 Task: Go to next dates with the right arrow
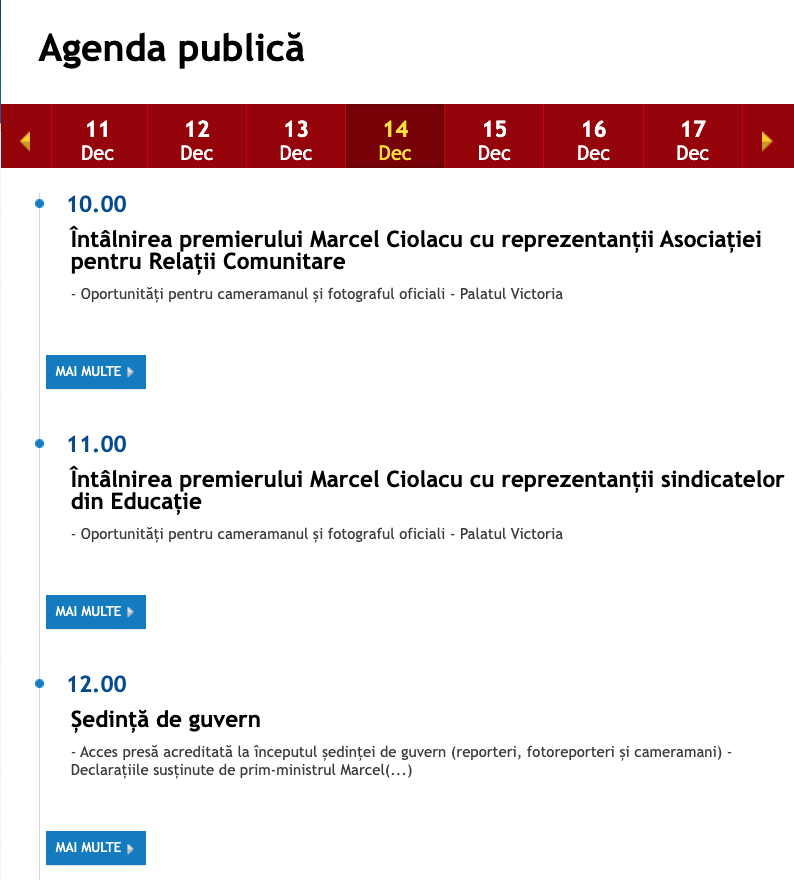pyautogui.click(x=767, y=141)
